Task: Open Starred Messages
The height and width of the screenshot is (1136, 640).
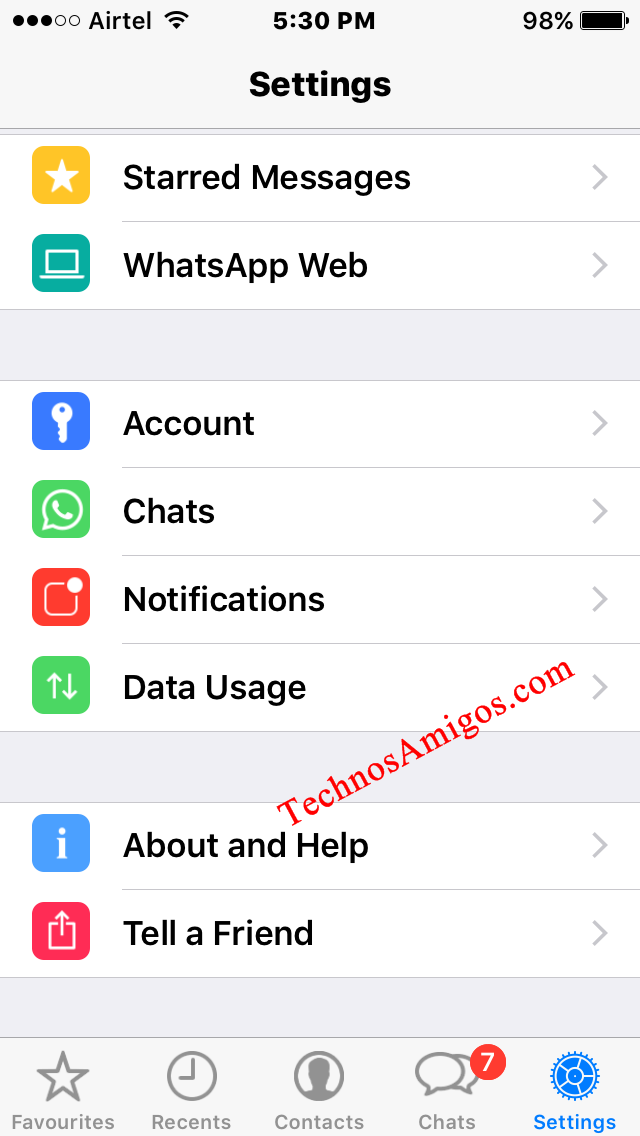Action: click(x=266, y=178)
